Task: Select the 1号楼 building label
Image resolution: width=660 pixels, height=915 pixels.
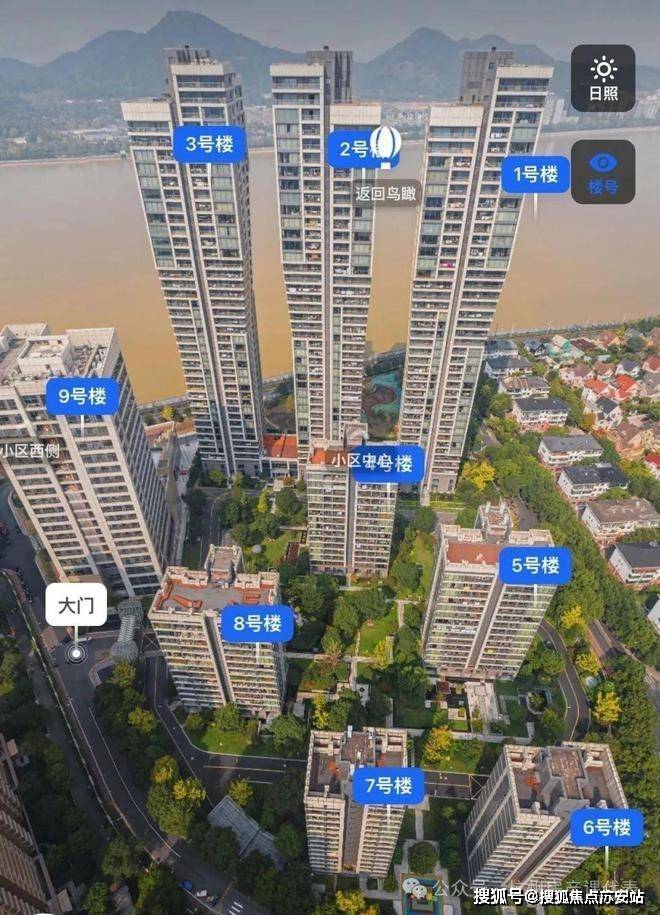Action: [x=536, y=175]
